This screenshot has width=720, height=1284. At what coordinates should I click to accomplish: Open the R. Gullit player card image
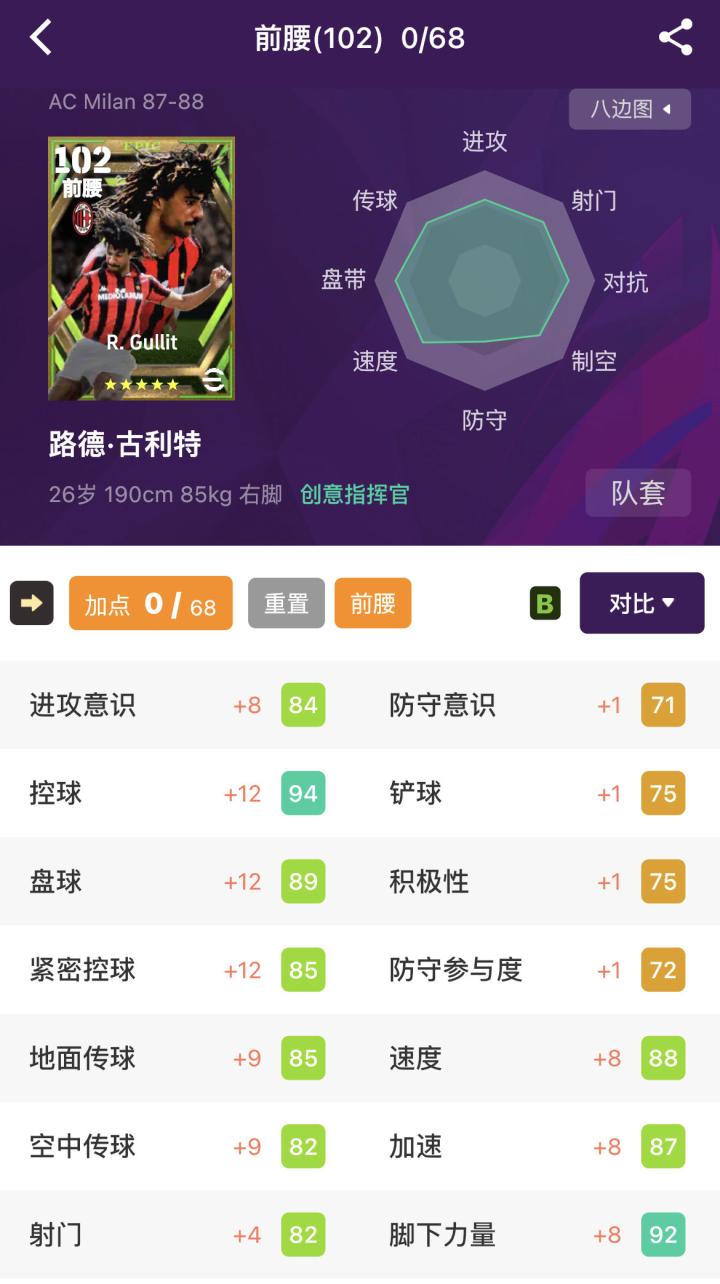tap(141, 269)
